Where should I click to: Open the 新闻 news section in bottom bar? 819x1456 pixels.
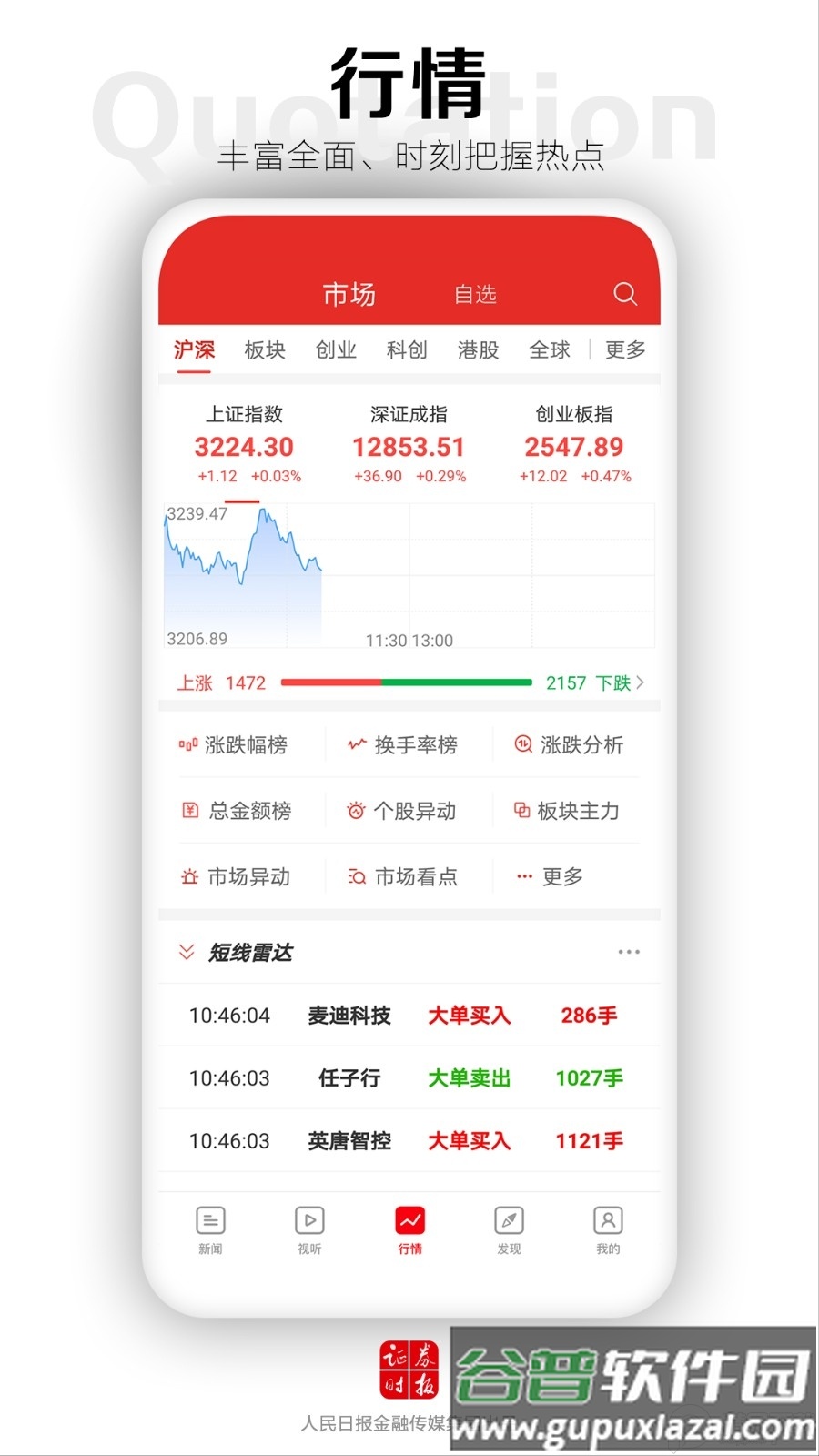tap(210, 1230)
